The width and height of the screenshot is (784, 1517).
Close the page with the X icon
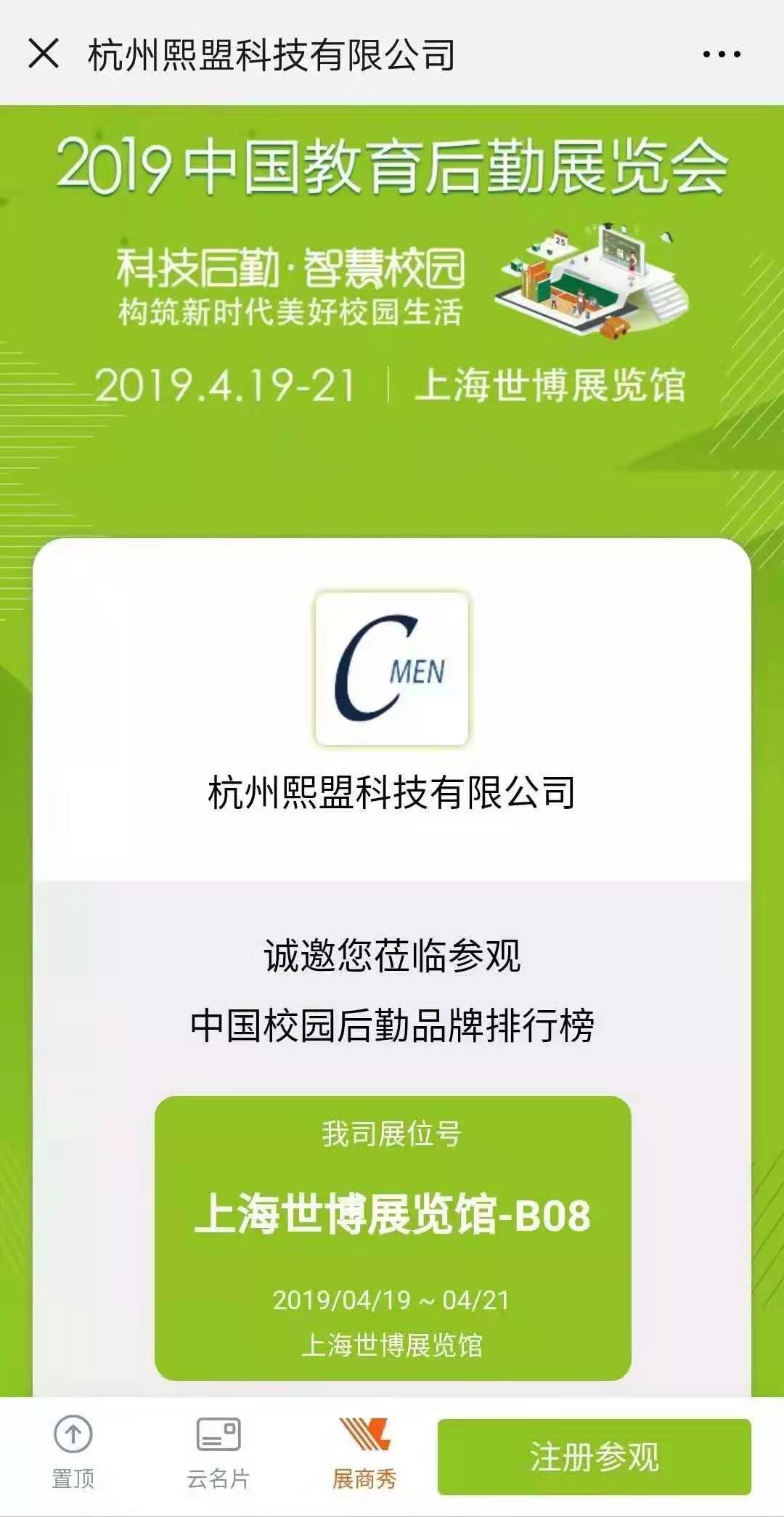point(44,54)
